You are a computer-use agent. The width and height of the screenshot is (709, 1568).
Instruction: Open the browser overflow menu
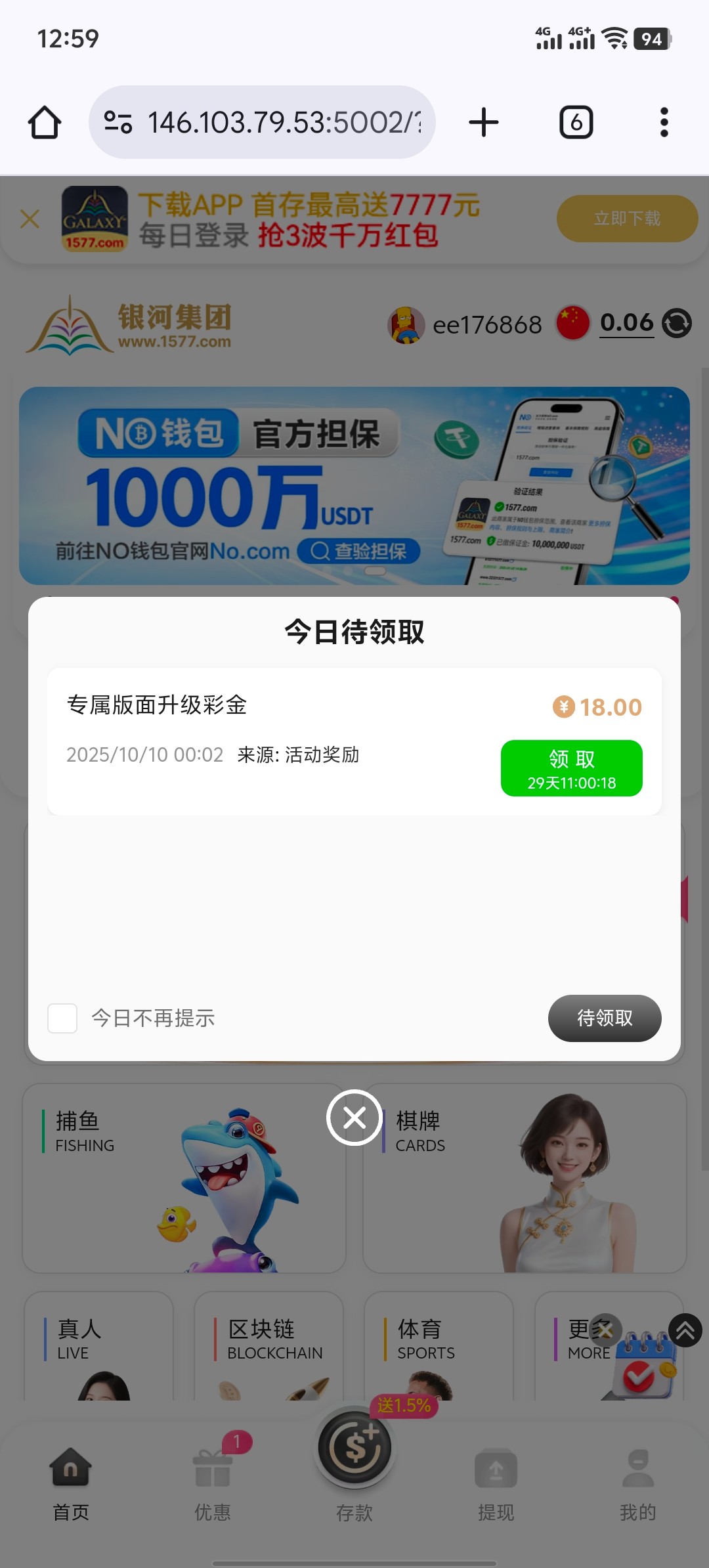664,122
